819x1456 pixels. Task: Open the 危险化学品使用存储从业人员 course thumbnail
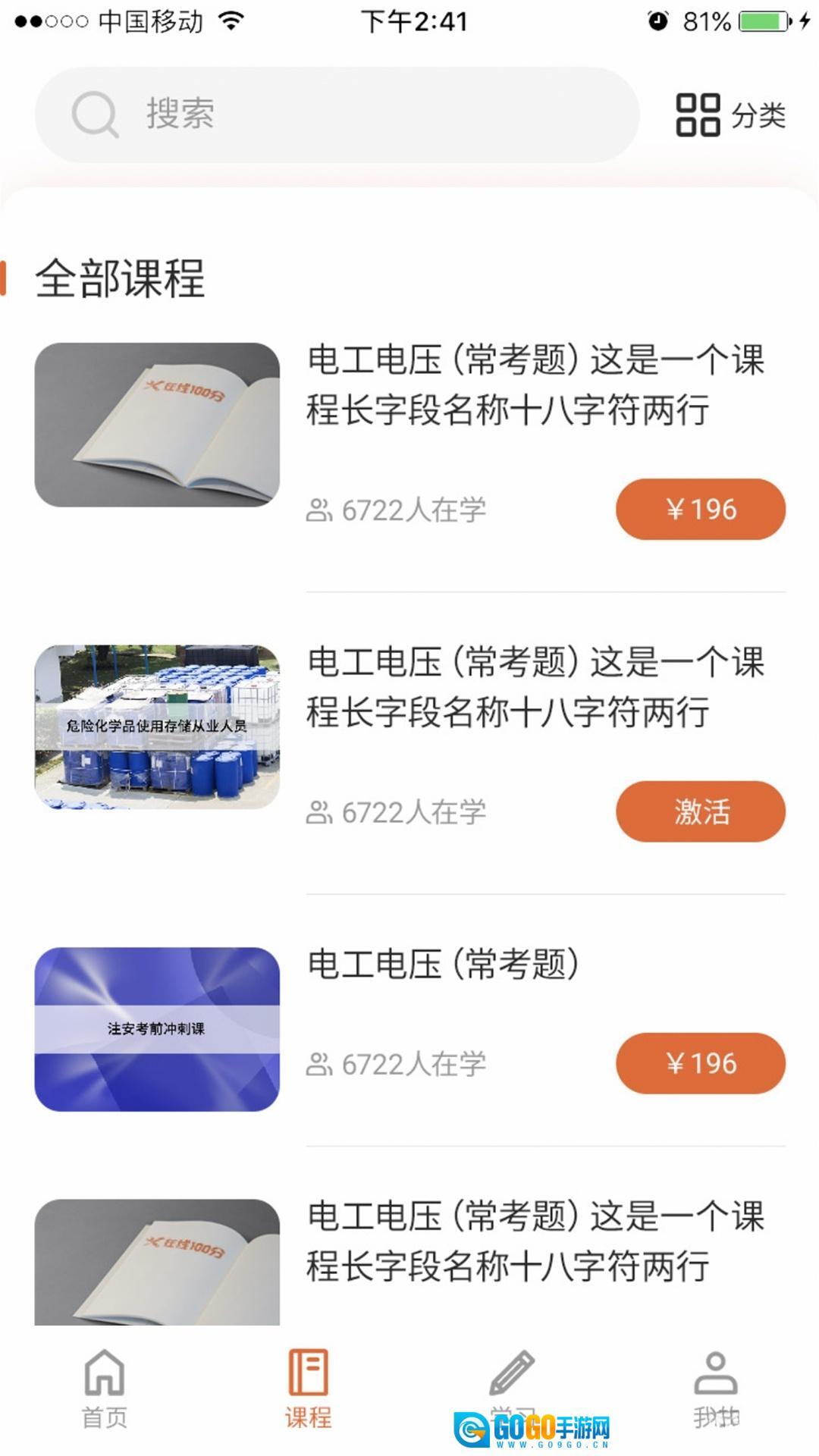tap(158, 726)
